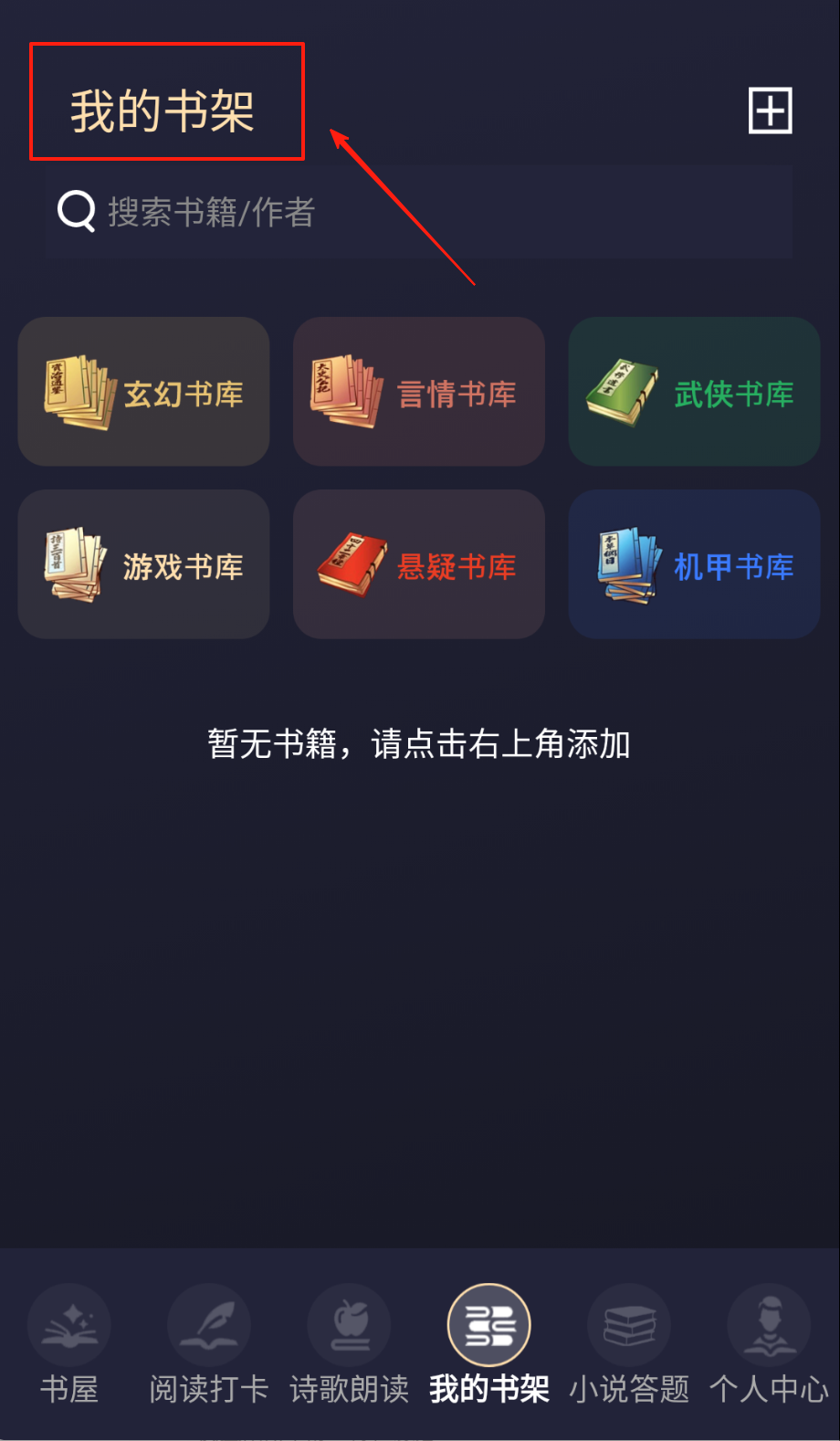Switch to the 小说答题 tab
Screen dimensions: 840x1441
pyautogui.click(x=629, y=1343)
